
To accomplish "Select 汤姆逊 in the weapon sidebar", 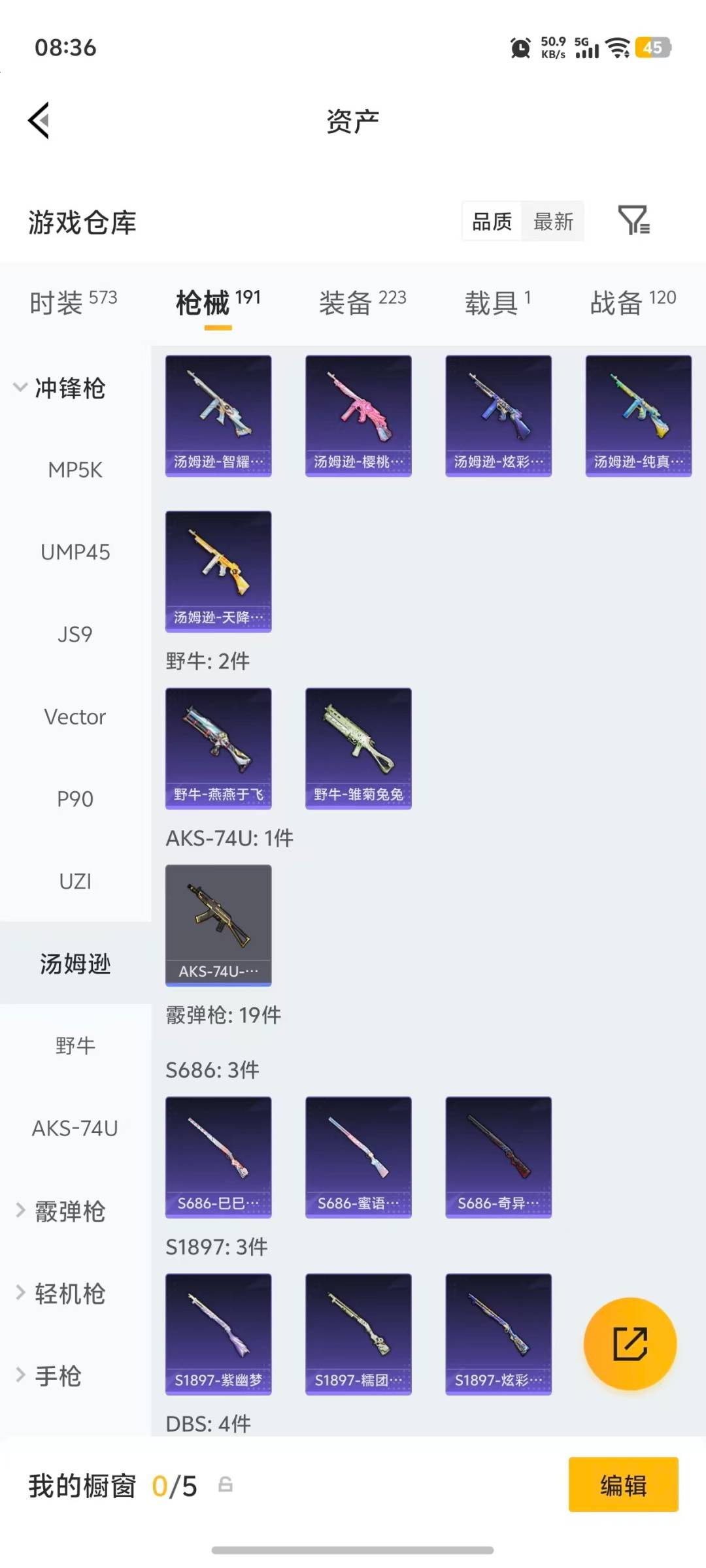I will 75,963.
